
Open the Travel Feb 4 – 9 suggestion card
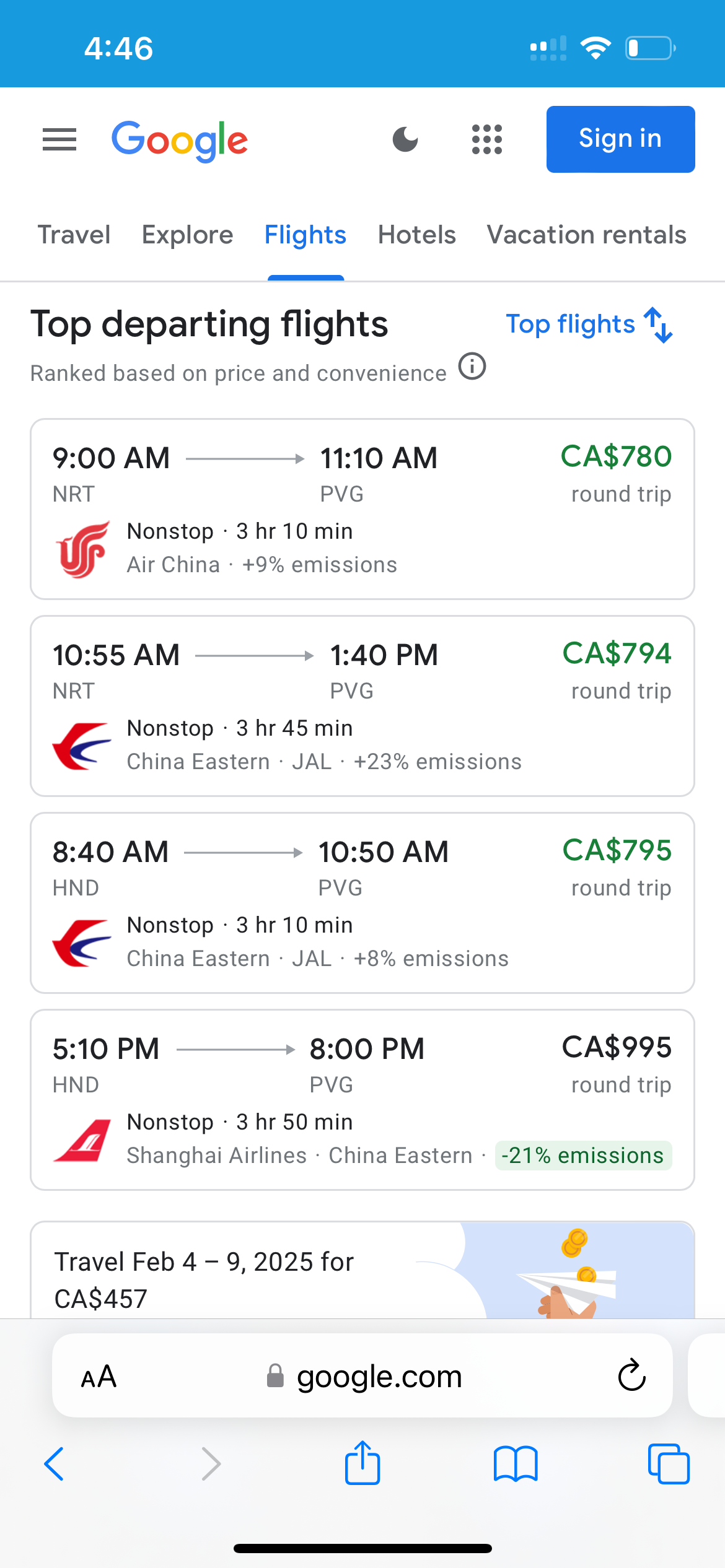[x=362, y=1270]
